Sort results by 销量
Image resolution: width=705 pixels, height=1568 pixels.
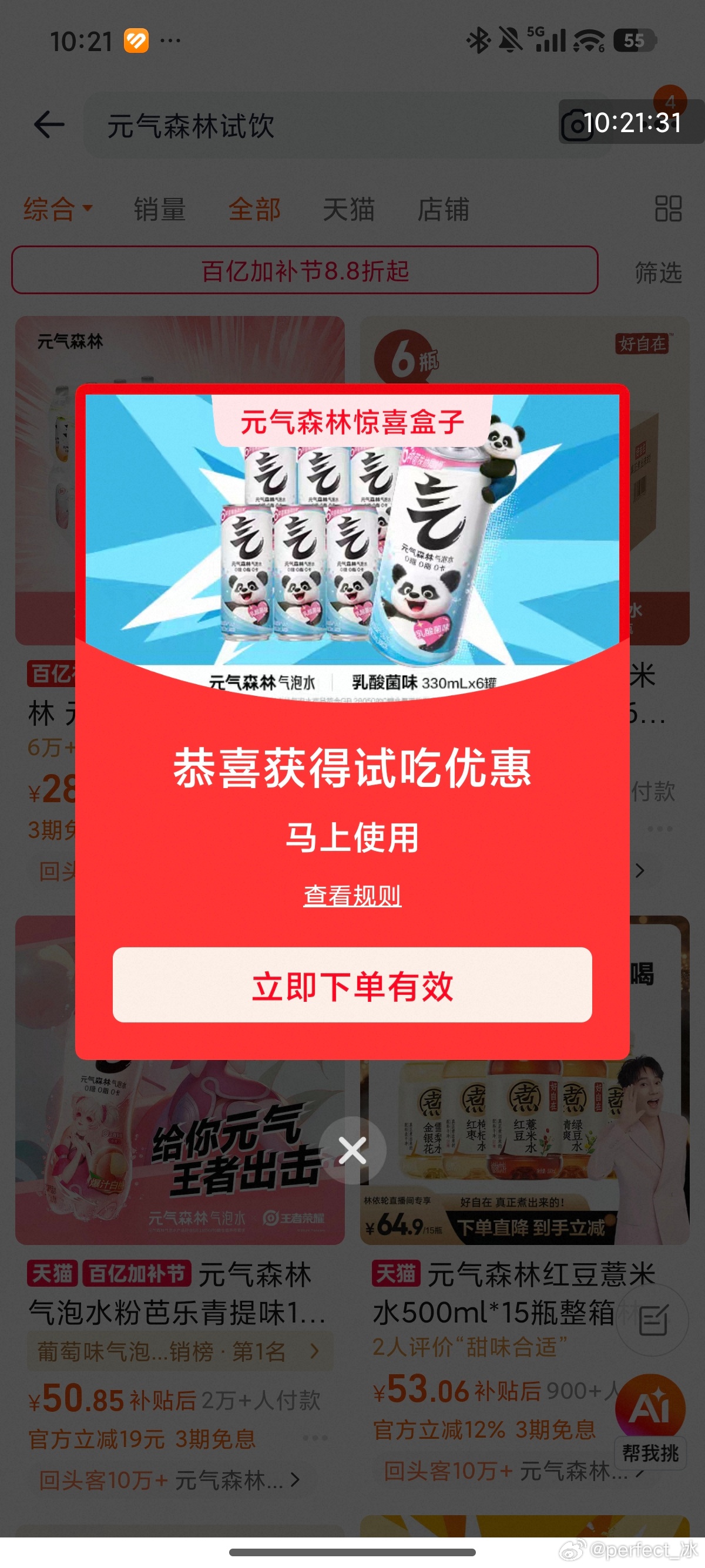click(x=160, y=209)
